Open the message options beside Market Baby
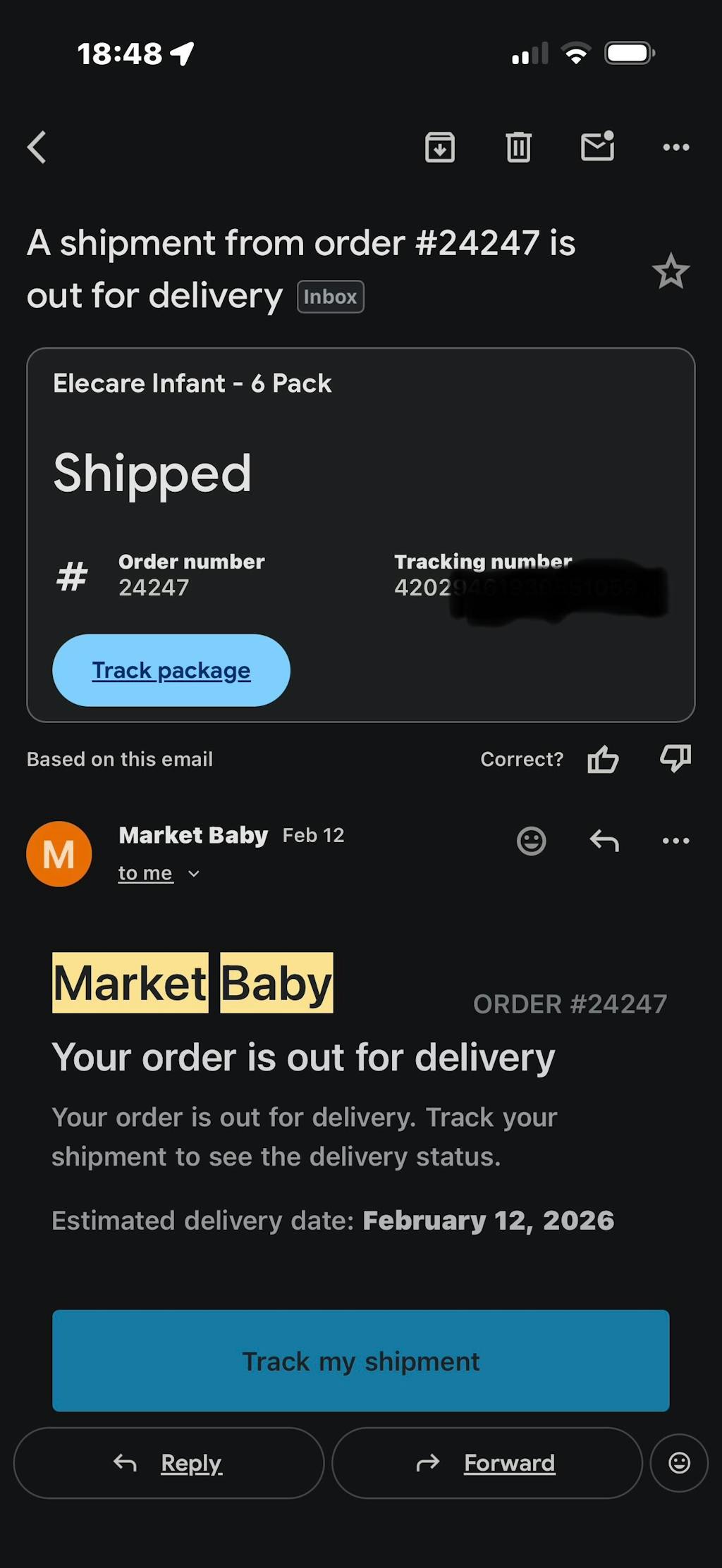The image size is (722, 1568). (x=675, y=841)
